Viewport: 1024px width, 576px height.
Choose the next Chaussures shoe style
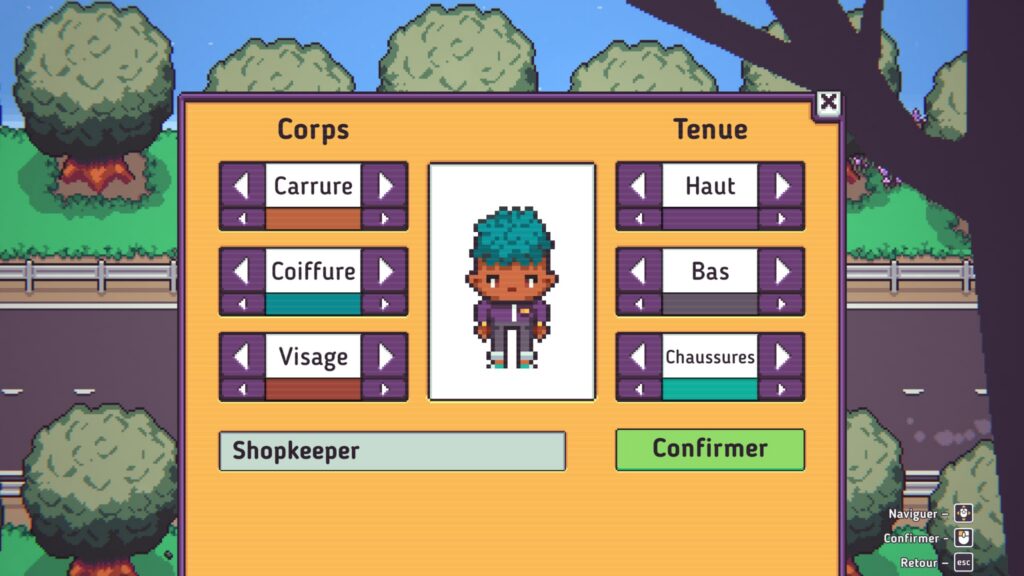point(782,356)
